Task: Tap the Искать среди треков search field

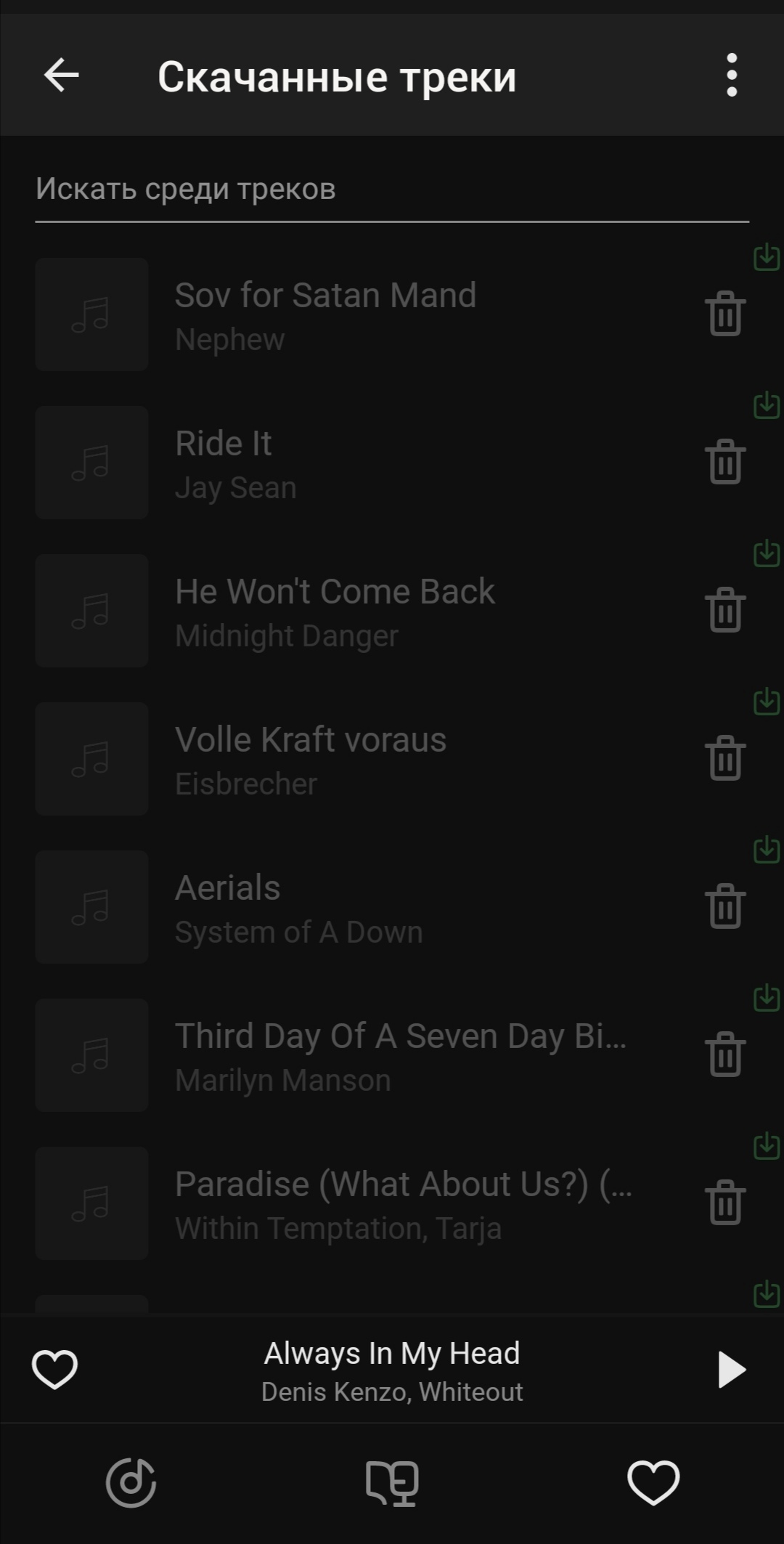Action: coord(392,190)
